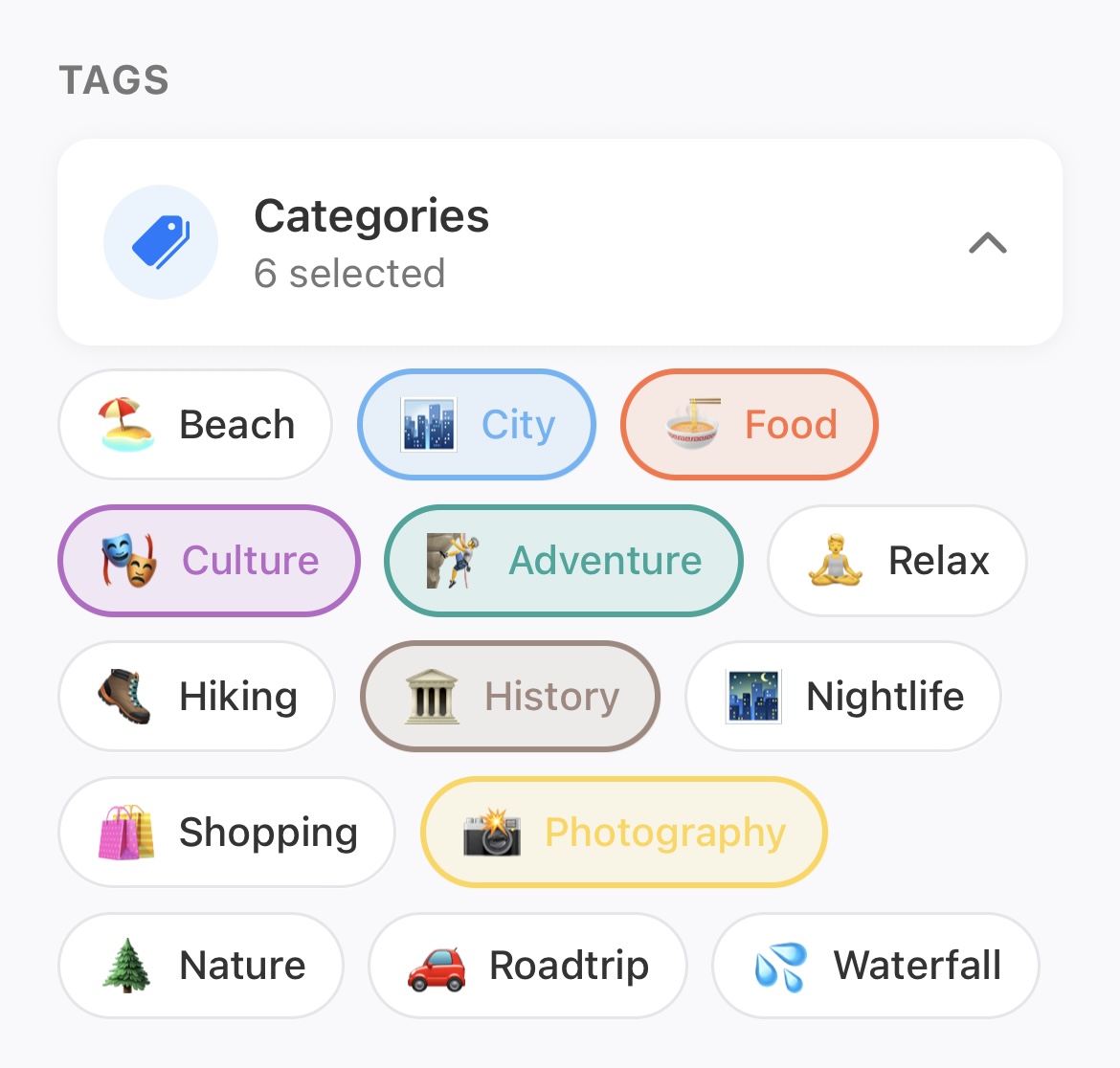Deselect the City tag
The width and height of the screenshot is (1120, 1068).
(477, 424)
